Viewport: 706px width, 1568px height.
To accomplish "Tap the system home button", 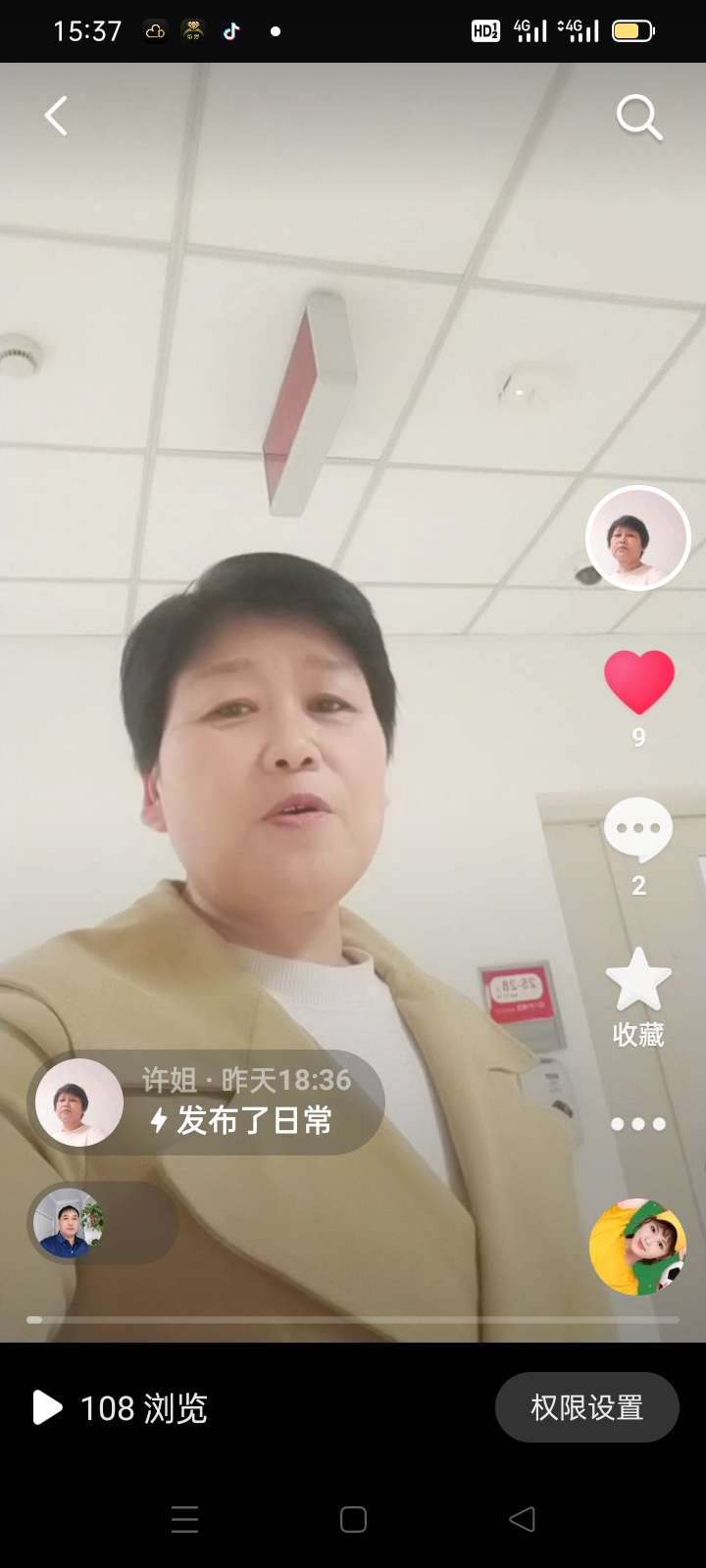I will [353, 1520].
